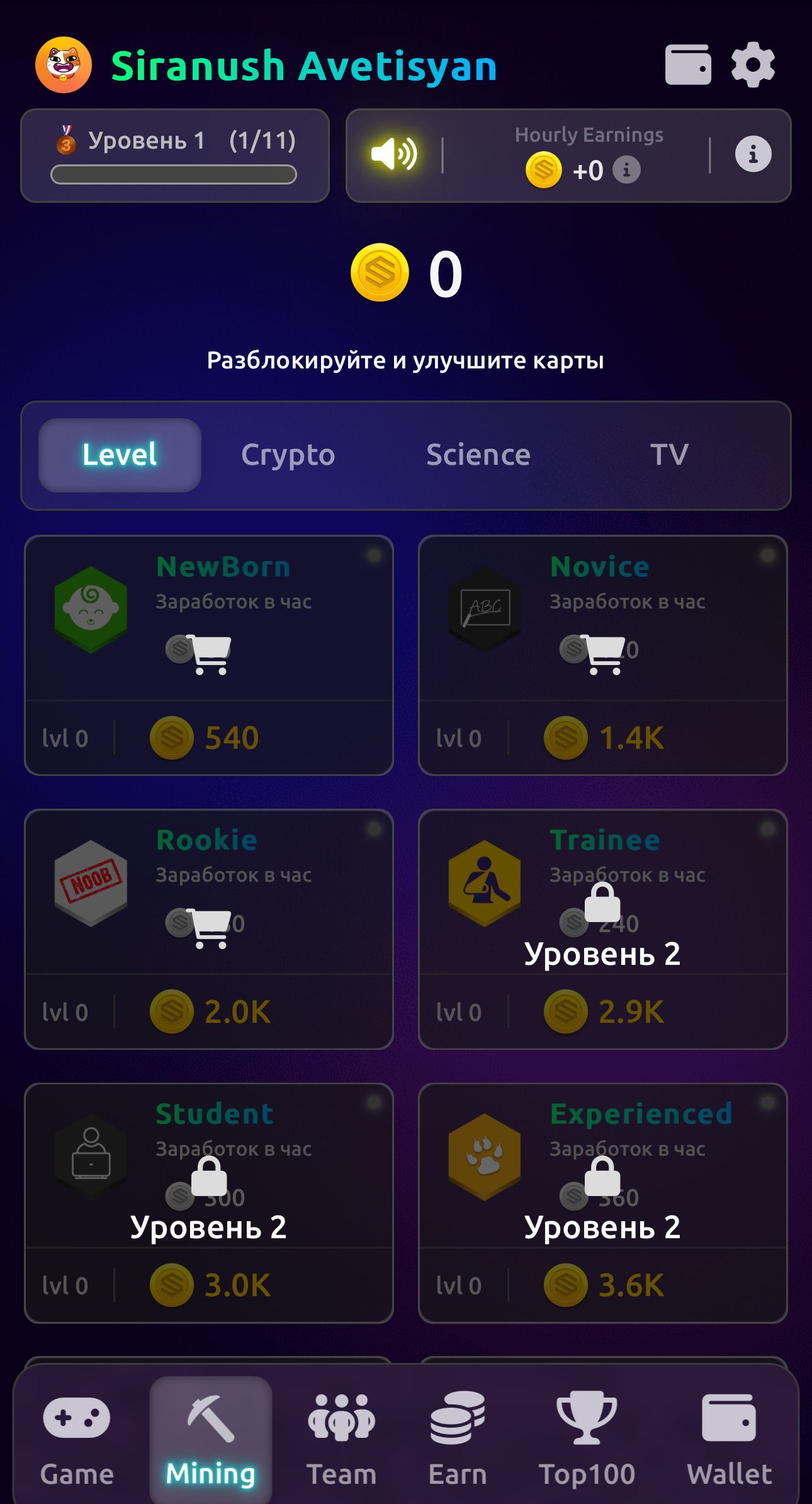Switch to the Crypto tab

point(288,454)
